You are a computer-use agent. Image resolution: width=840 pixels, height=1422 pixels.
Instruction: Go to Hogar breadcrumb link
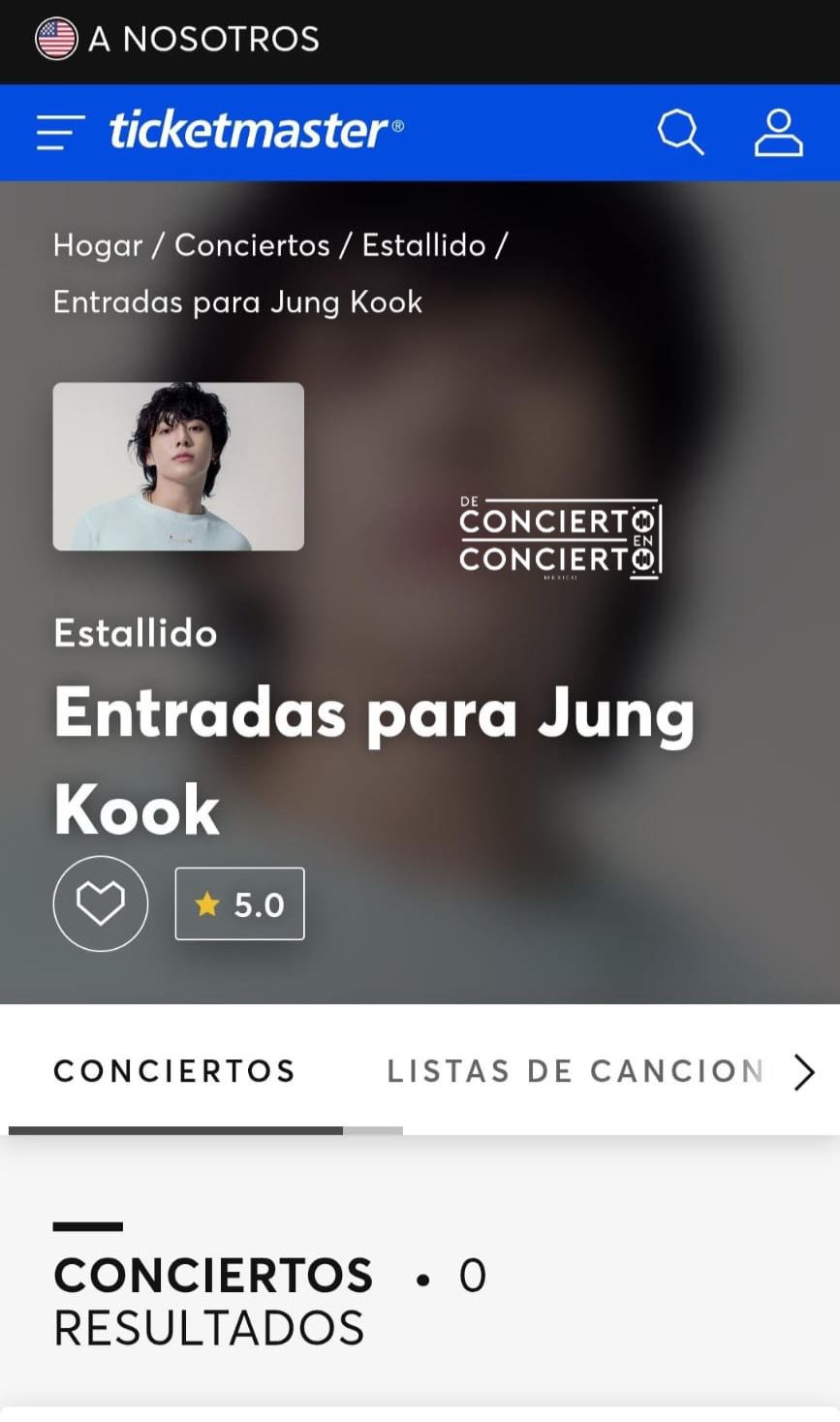tap(98, 245)
